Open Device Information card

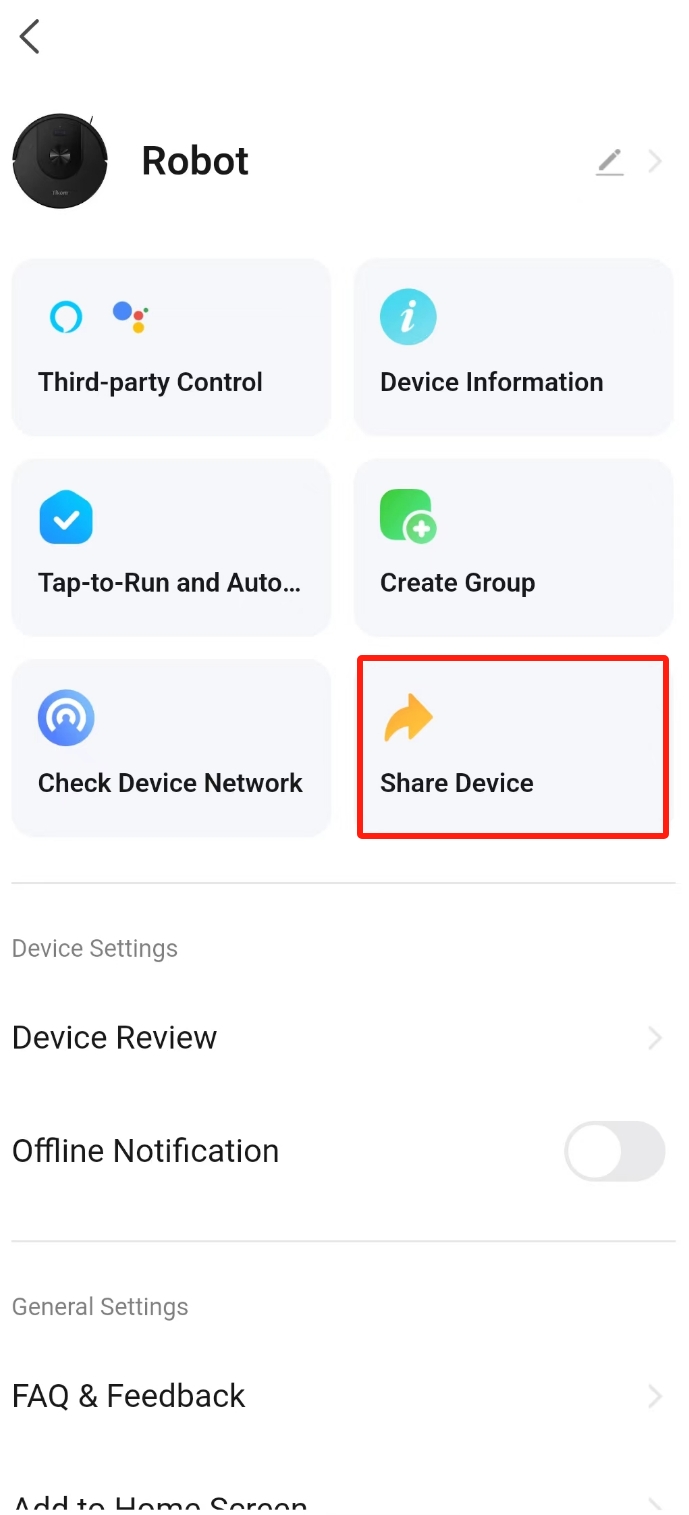tap(513, 347)
